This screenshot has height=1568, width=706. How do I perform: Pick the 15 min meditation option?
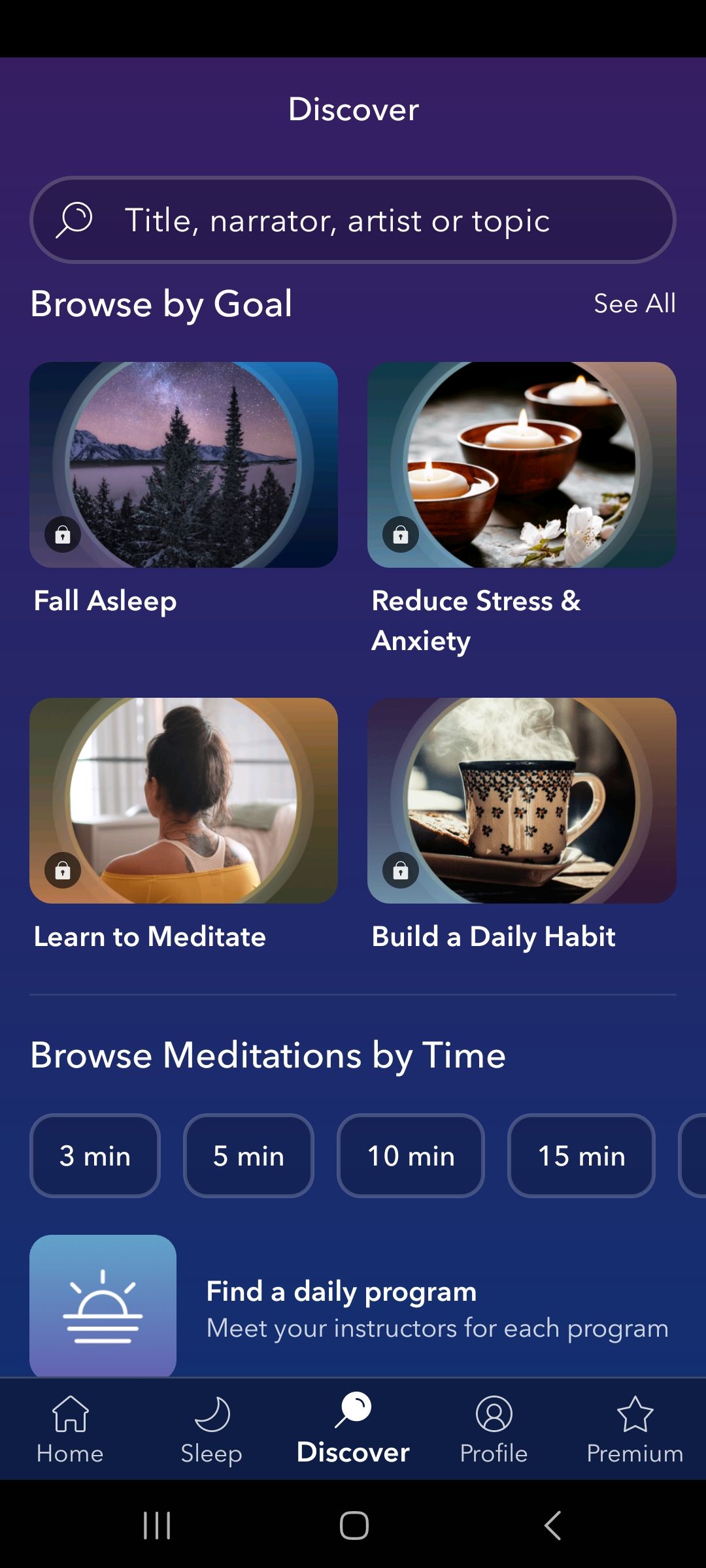(580, 1156)
